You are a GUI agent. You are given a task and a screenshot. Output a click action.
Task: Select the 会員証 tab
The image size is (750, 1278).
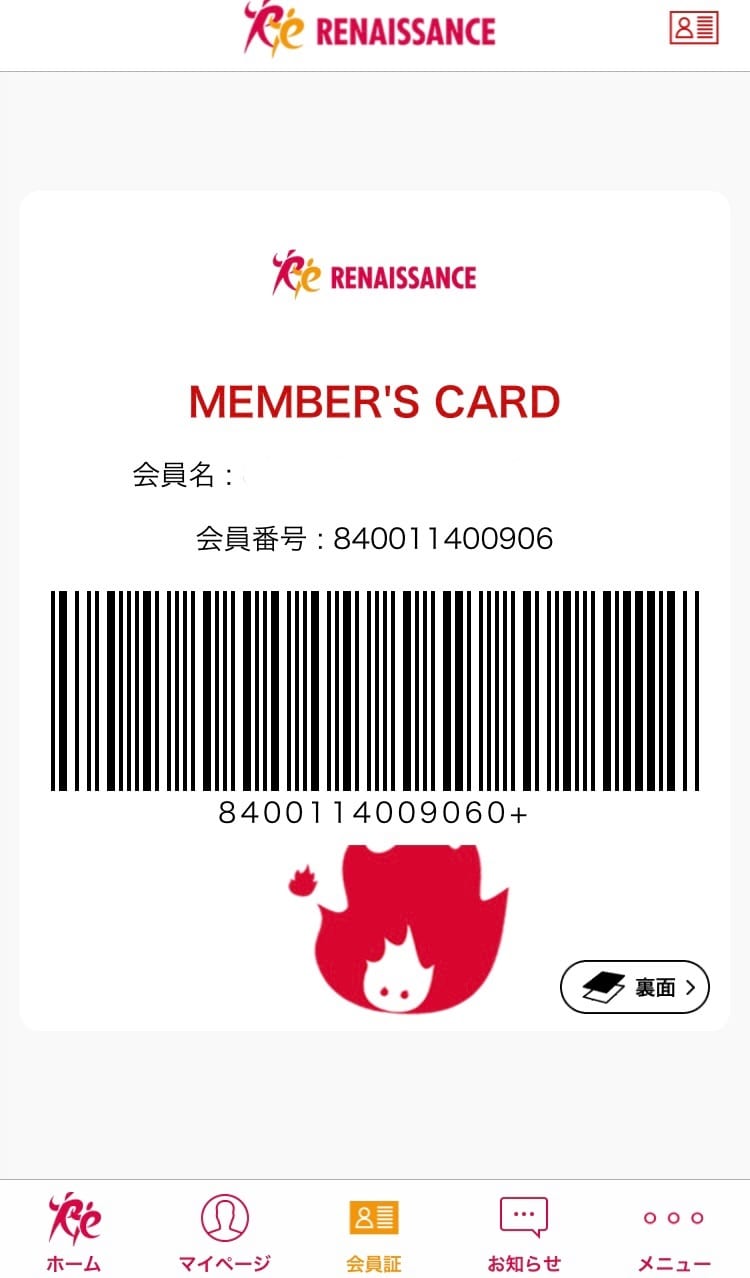pos(374,1232)
